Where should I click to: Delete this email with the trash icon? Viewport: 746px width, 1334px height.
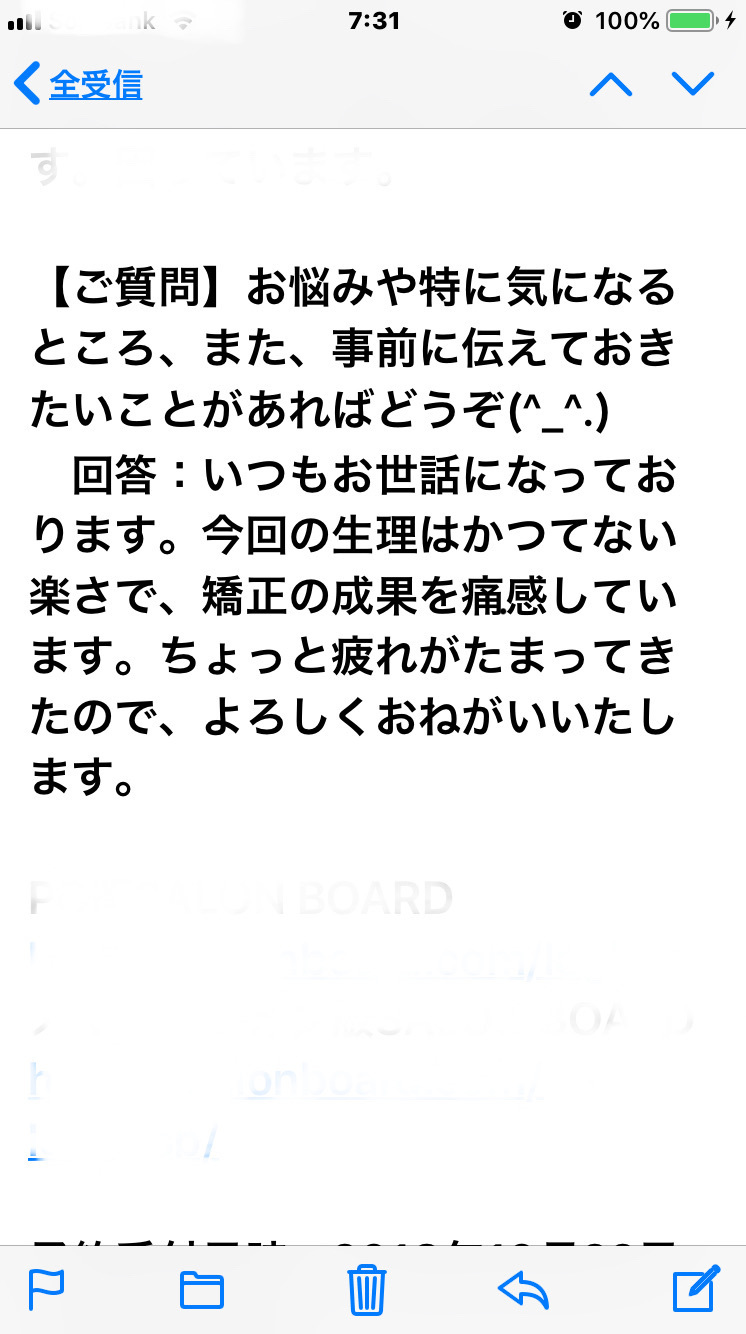coord(367,1289)
